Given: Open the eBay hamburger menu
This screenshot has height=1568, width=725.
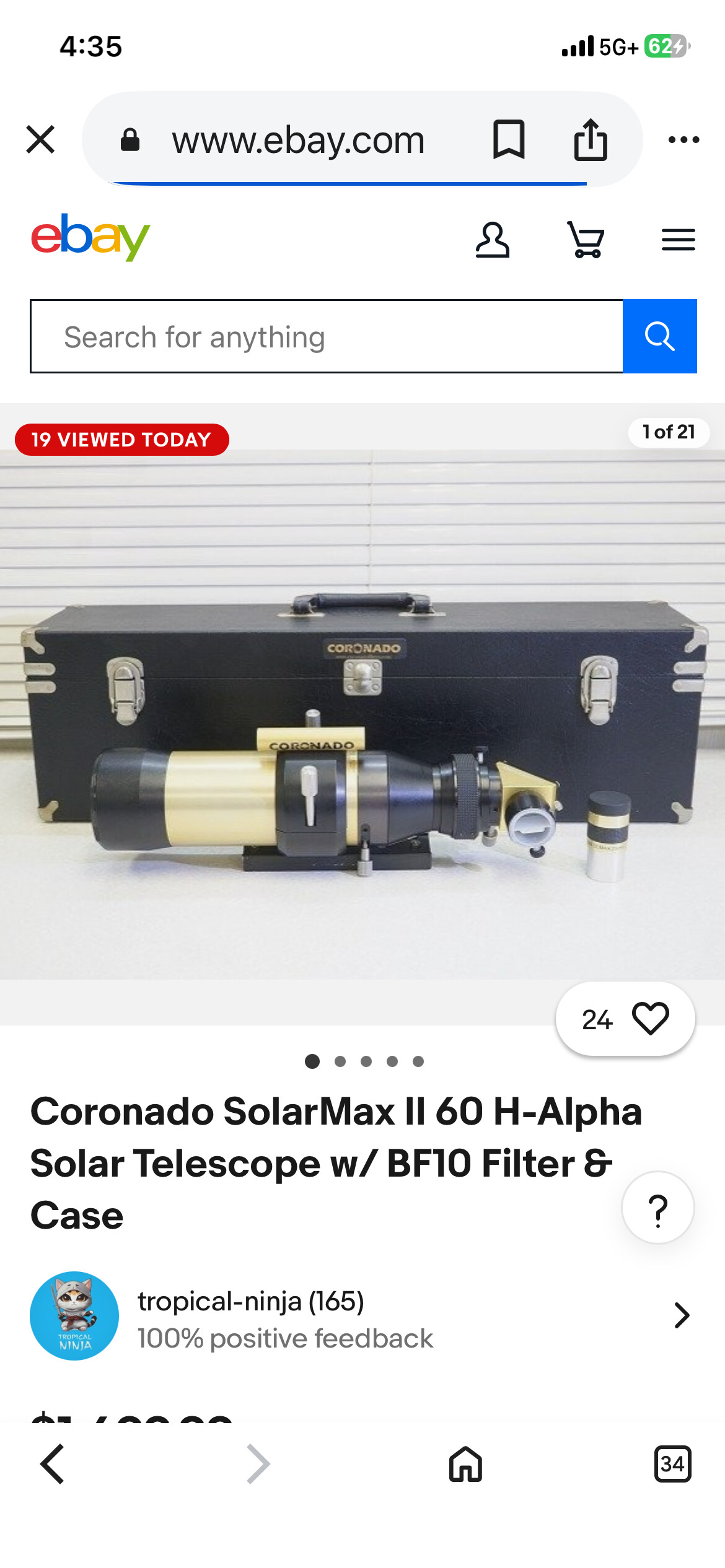Looking at the screenshot, I should click(678, 240).
